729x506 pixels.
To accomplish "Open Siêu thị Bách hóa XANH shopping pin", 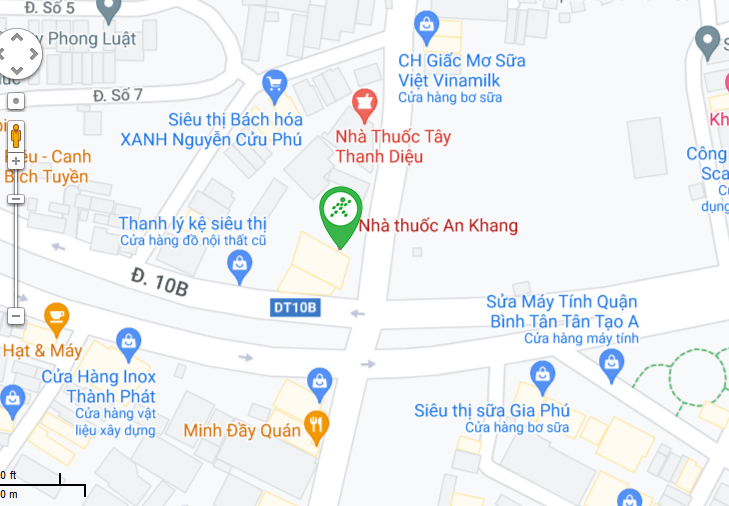I will (273, 83).
